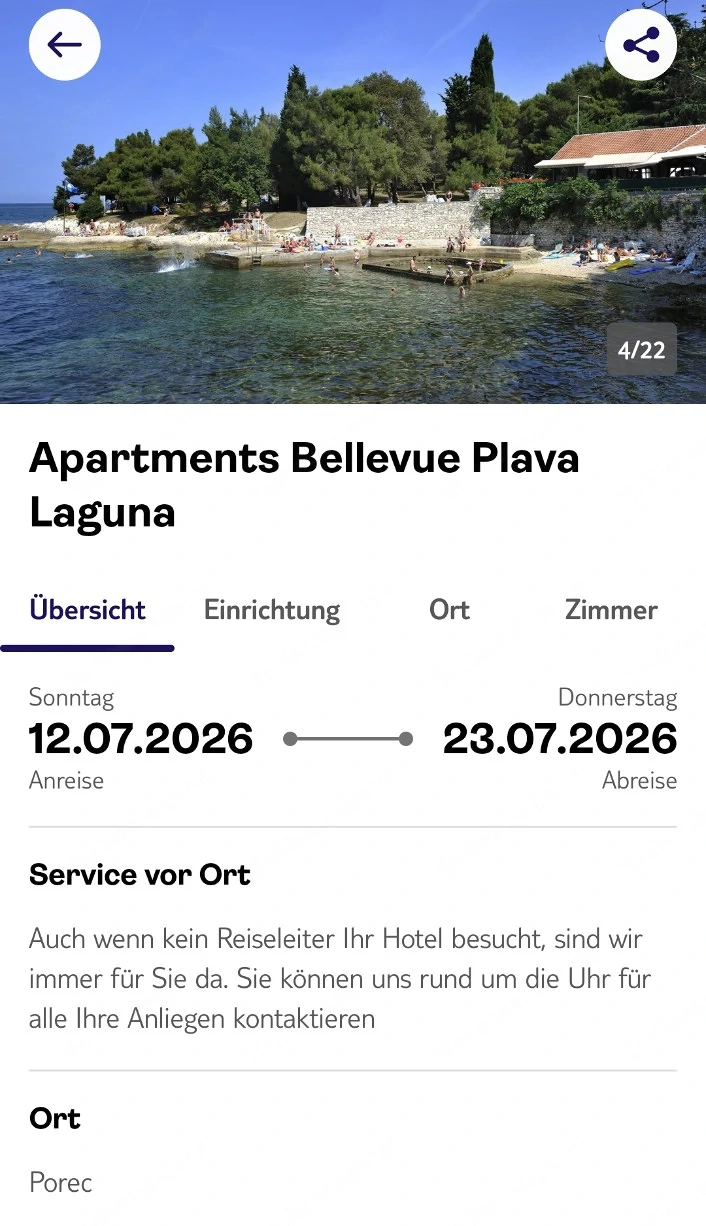The width and height of the screenshot is (706, 1226).
Task: Open the Ort tab
Action: click(449, 610)
